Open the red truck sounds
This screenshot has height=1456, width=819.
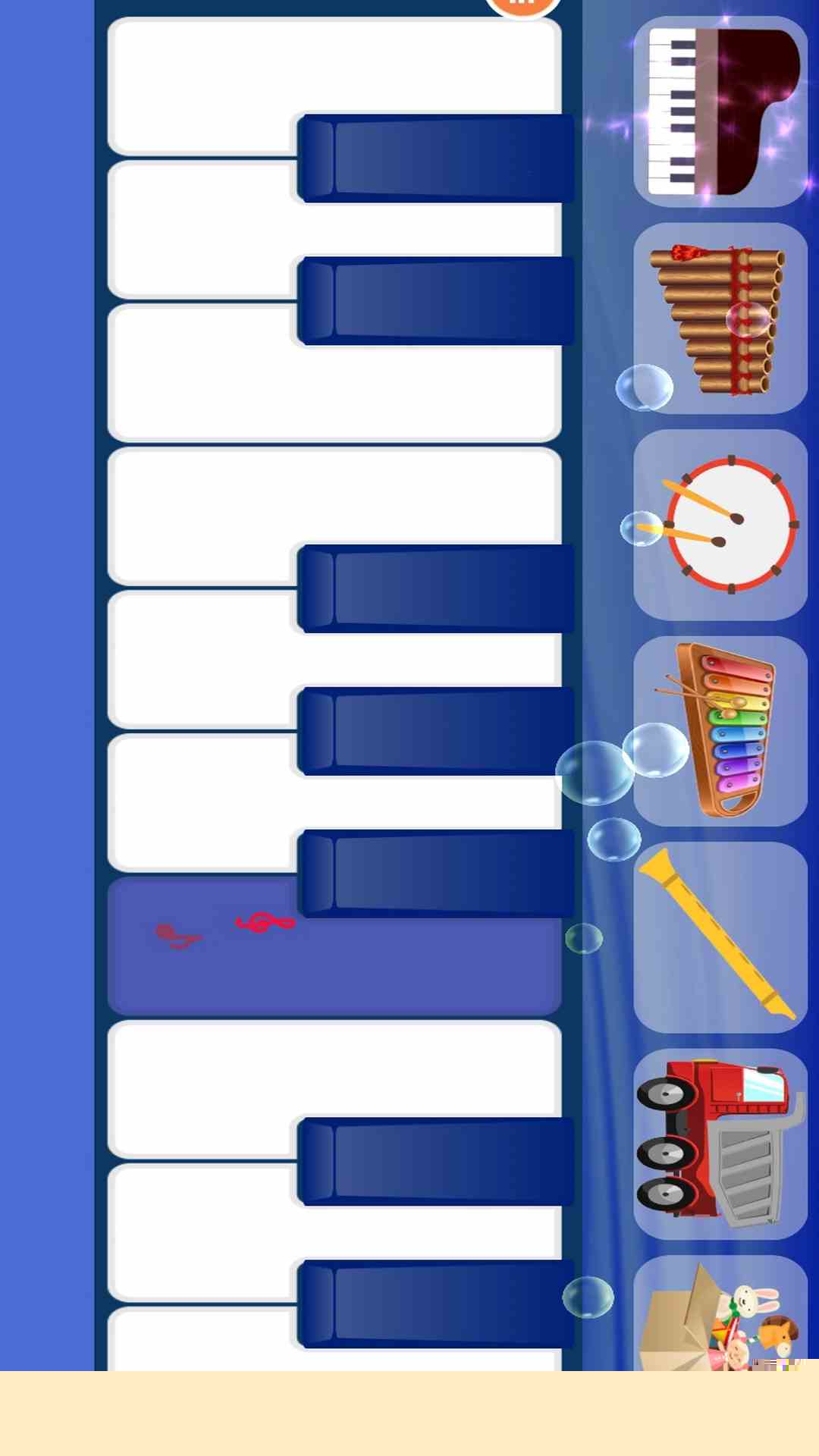720,1144
